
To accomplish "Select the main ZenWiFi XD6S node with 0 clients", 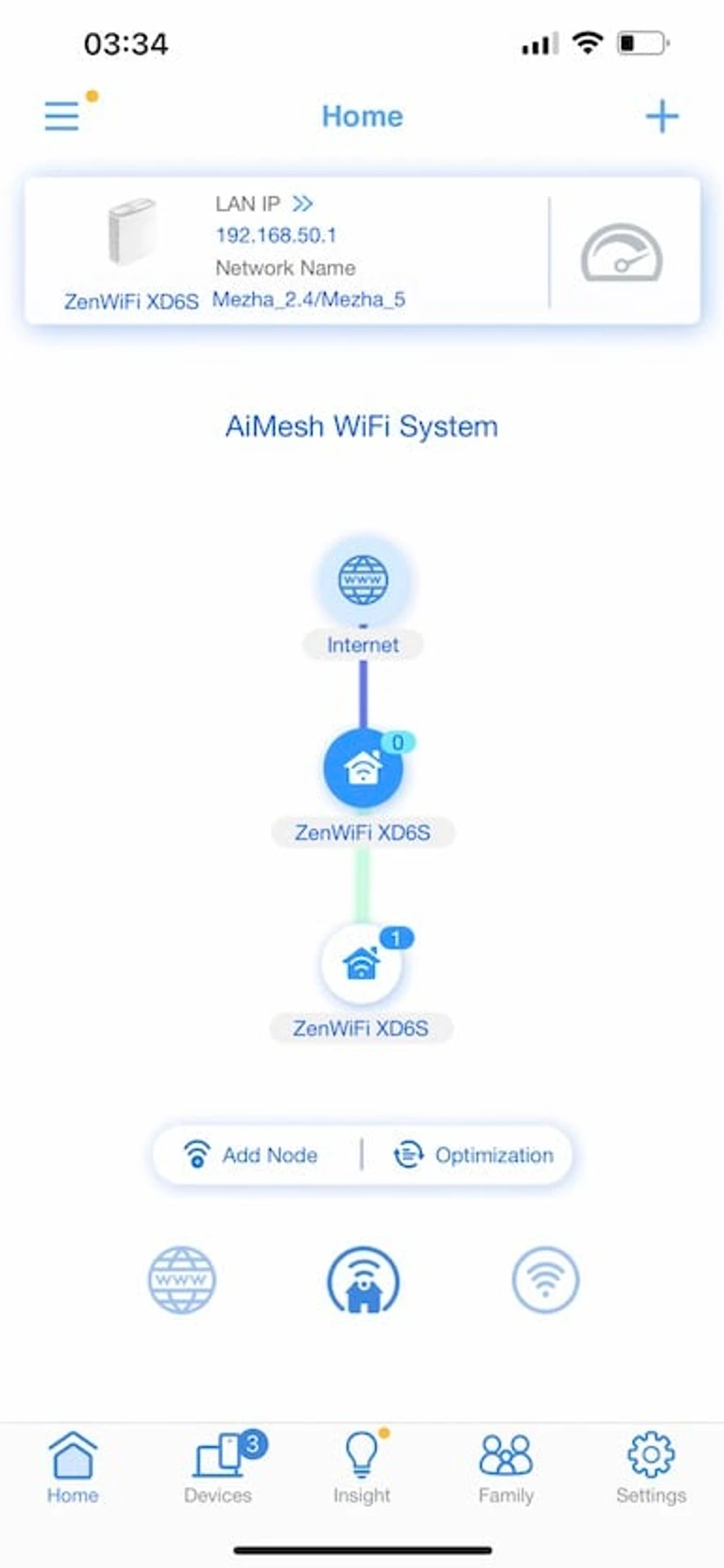I will point(363,769).
